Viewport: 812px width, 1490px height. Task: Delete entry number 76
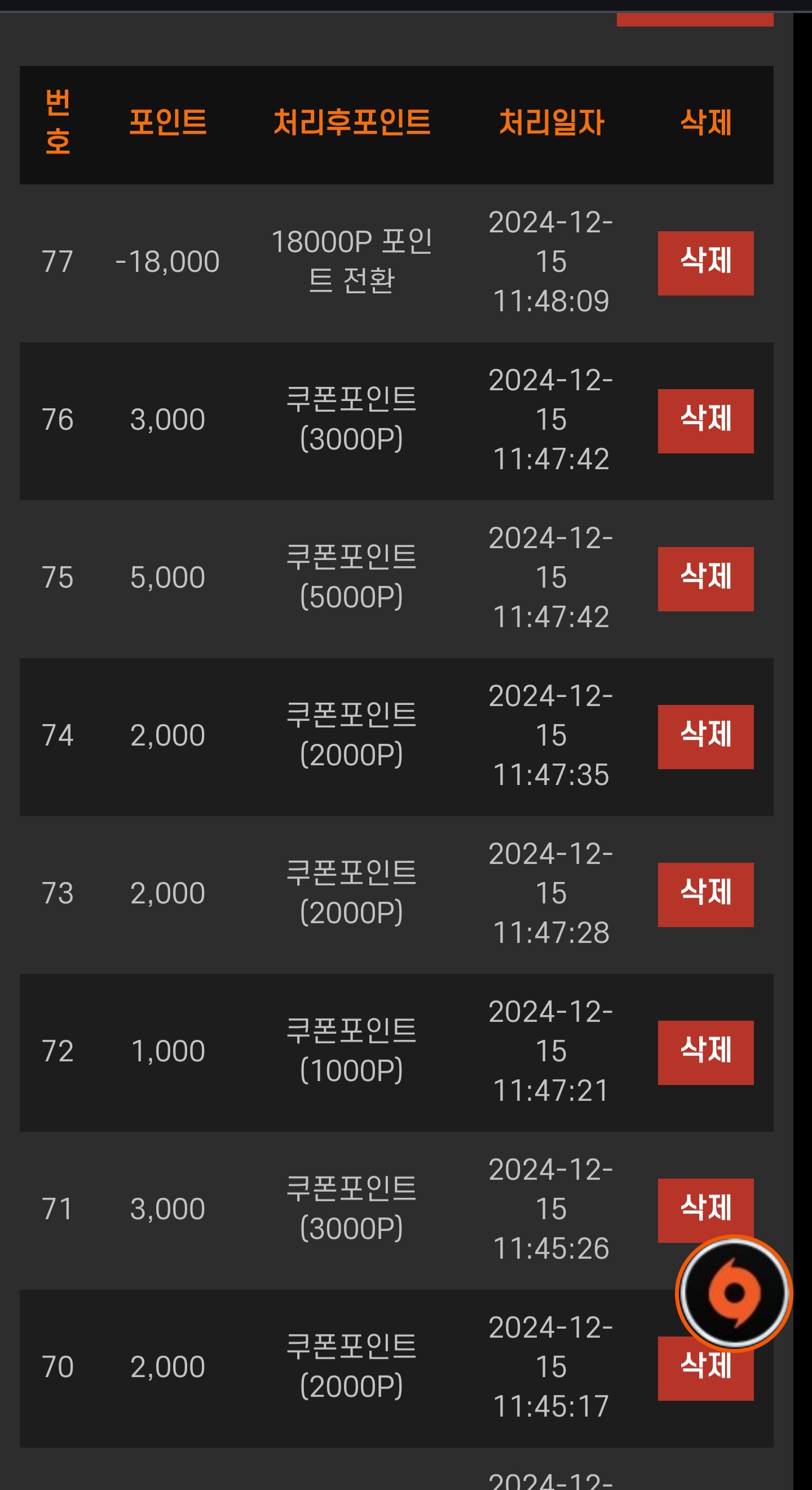[x=705, y=421]
